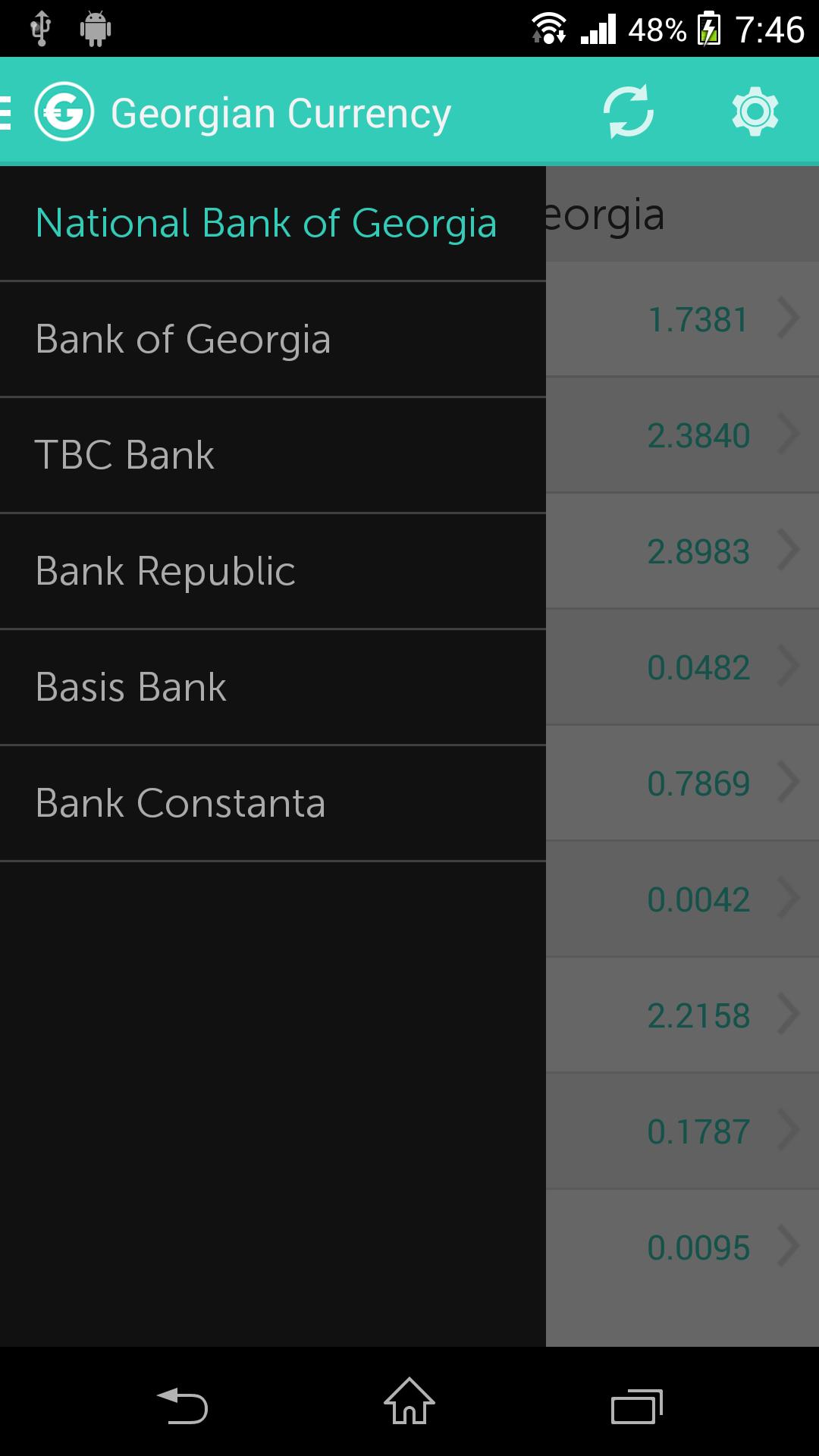This screenshot has width=819, height=1456.
Task: Tap the Wi-Fi icon in the status bar
Action: 548,28
